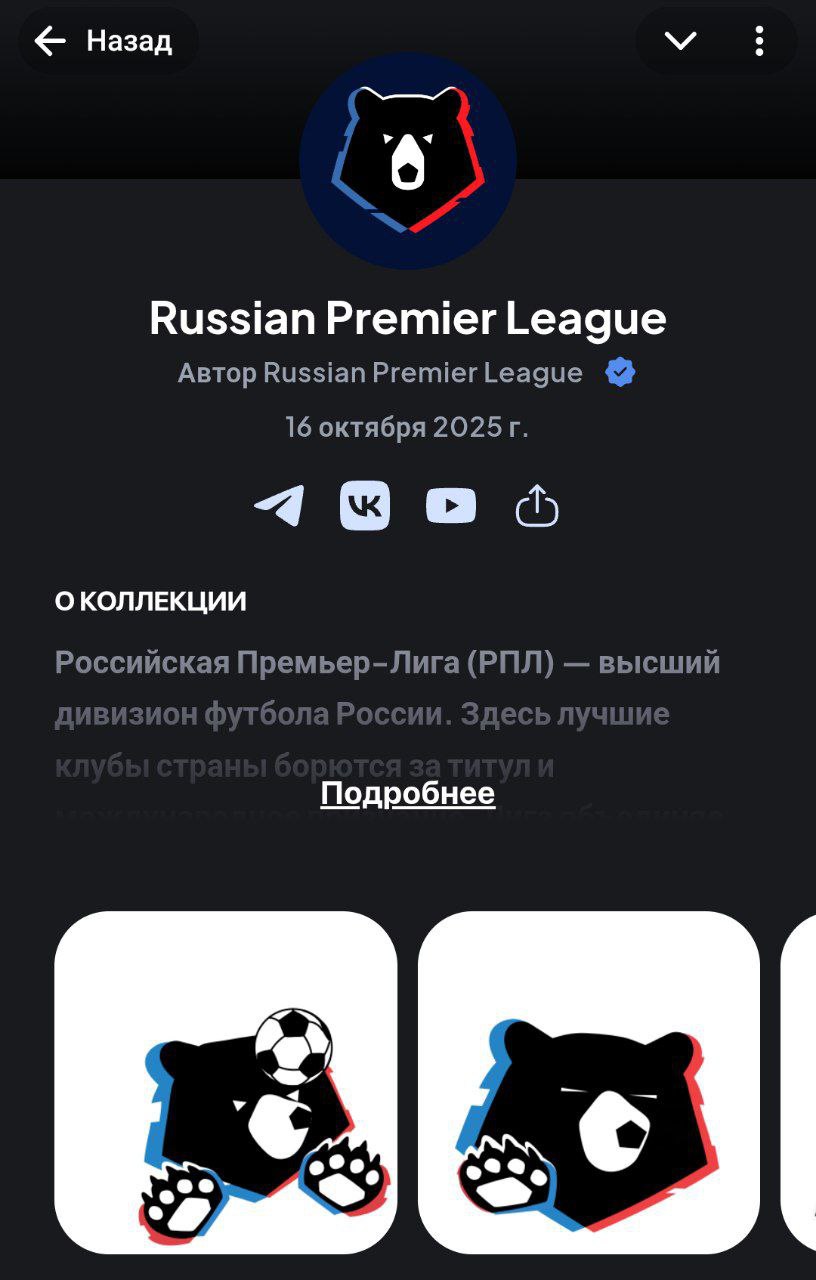Expand the description with Подробнее
Image resolution: width=816 pixels, height=1280 pixels.
click(408, 794)
